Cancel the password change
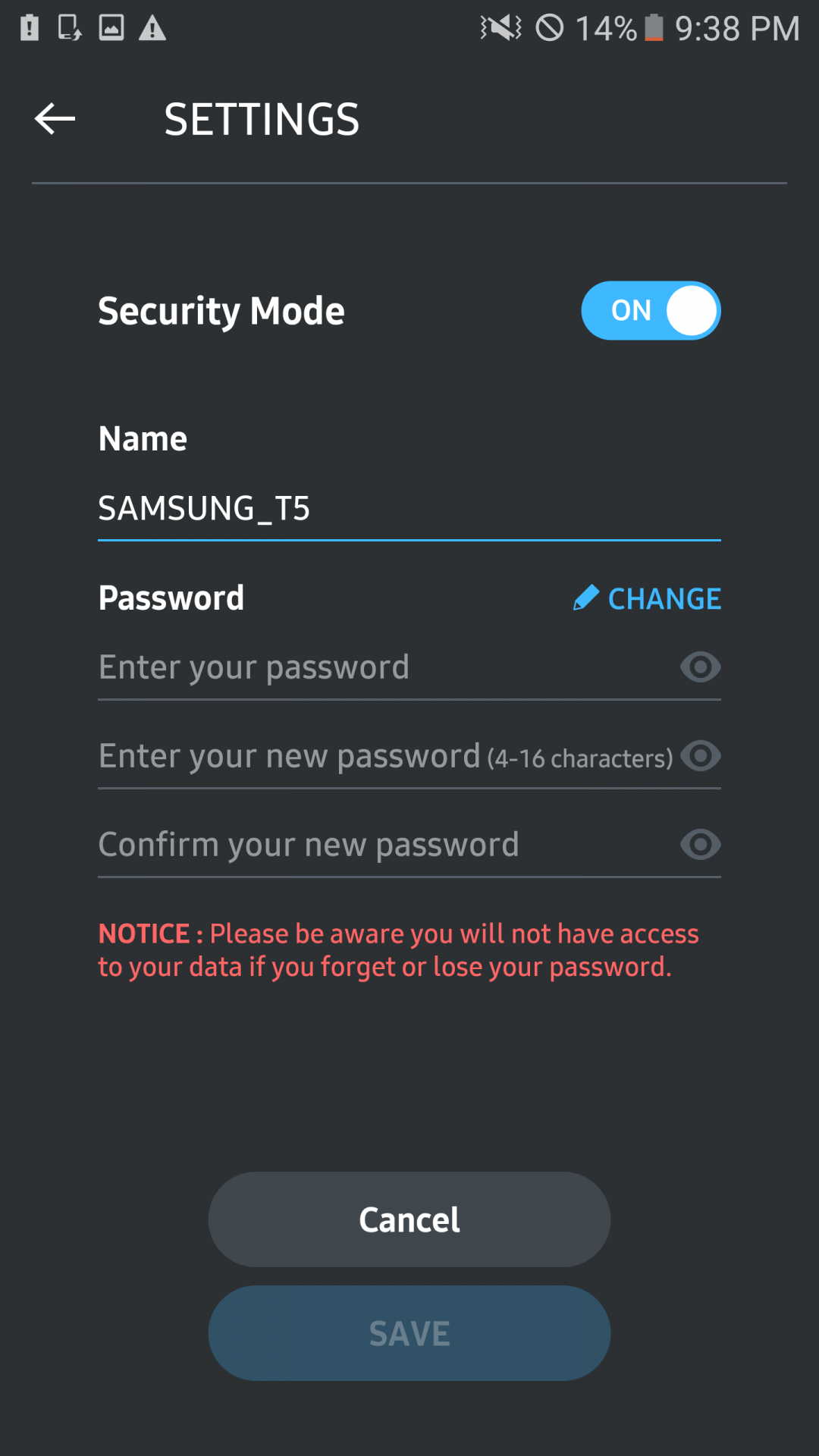Viewport: 819px width, 1456px height. pyautogui.click(x=409, y=1219)
